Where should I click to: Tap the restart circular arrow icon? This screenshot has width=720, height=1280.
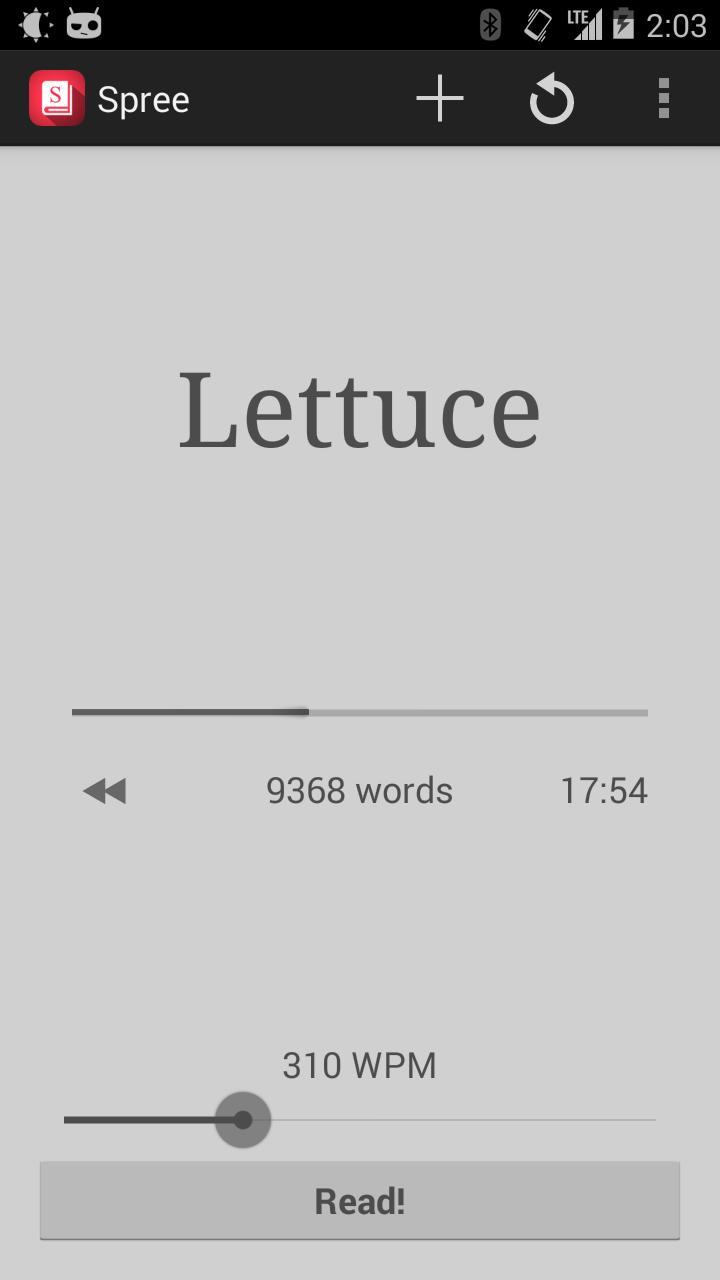[551, 100]
